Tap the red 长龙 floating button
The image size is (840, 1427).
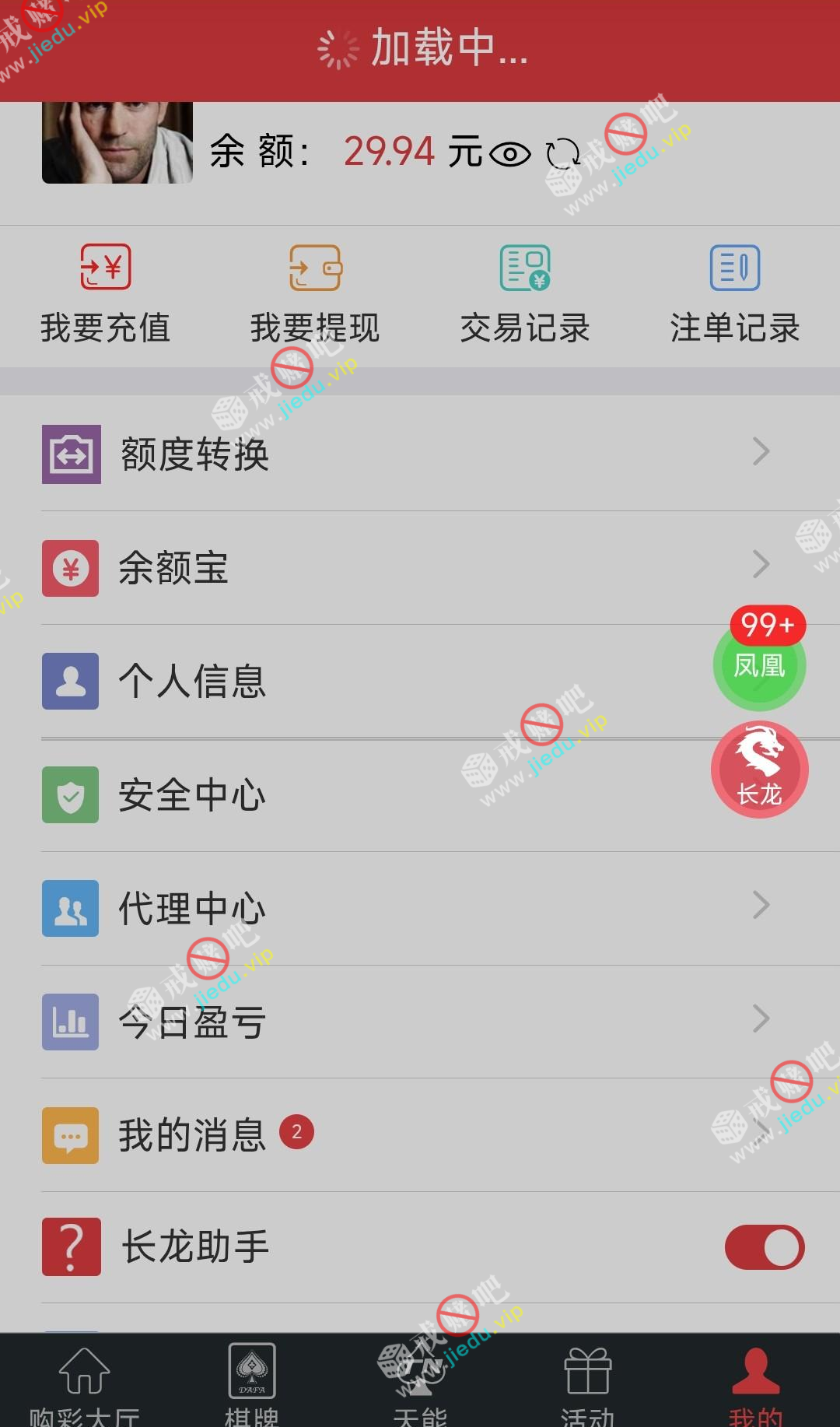760,770
